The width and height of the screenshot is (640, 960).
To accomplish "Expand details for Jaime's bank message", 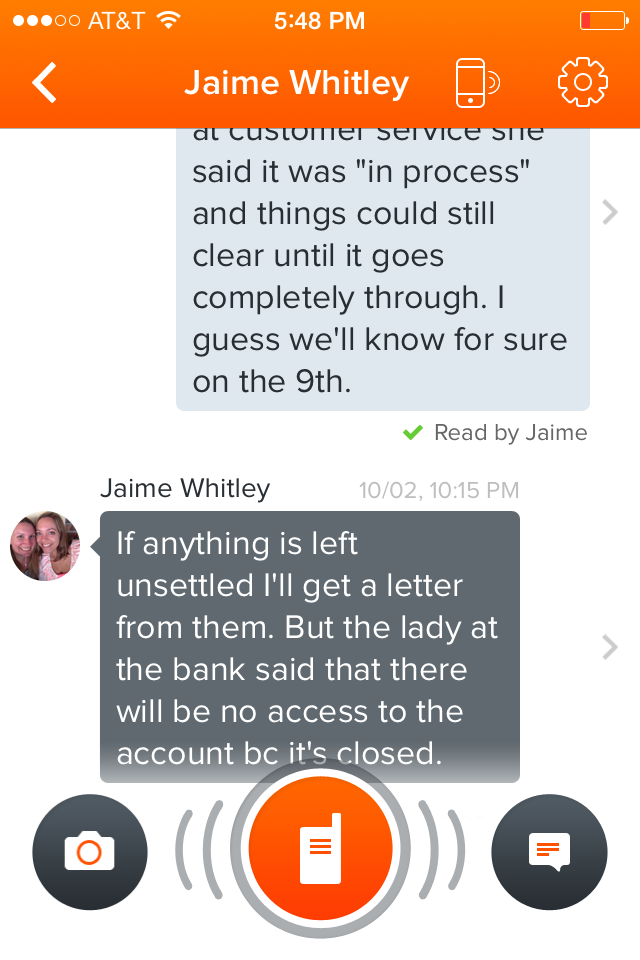I will pos(610,647).
